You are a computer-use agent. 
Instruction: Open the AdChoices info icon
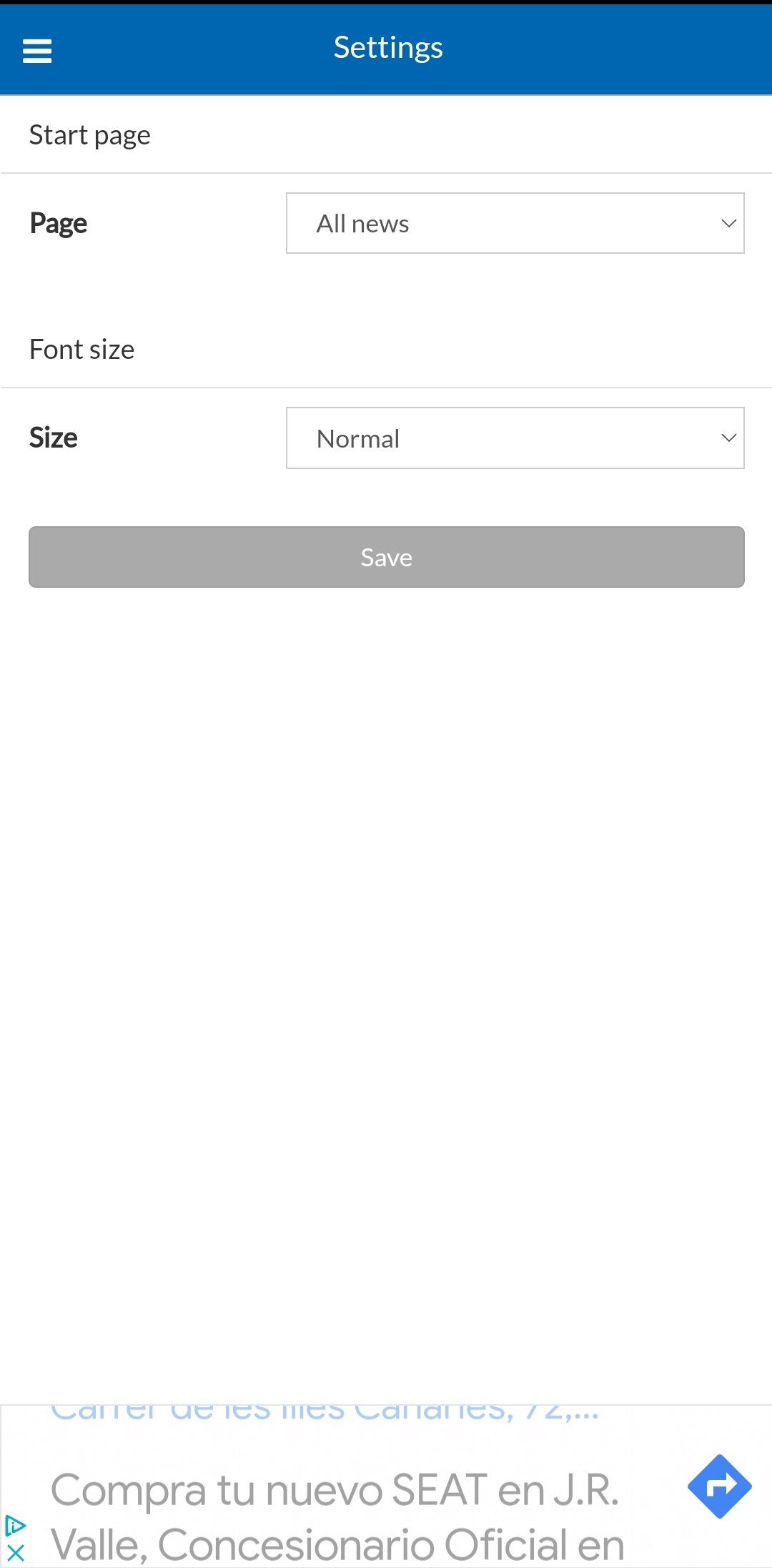tap(15, 1527)
